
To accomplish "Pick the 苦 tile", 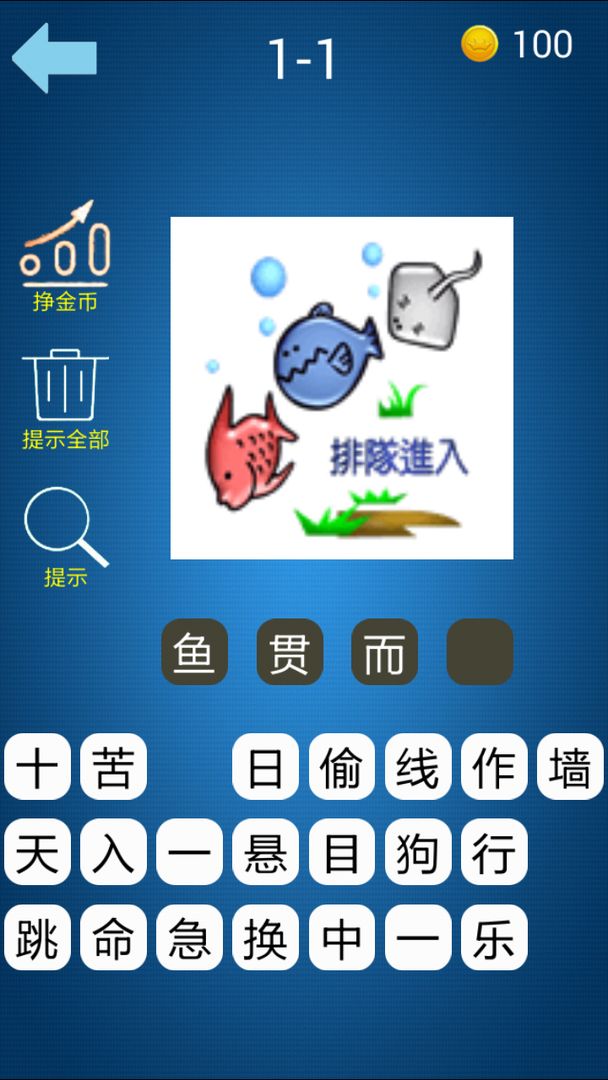I will 113,767.
